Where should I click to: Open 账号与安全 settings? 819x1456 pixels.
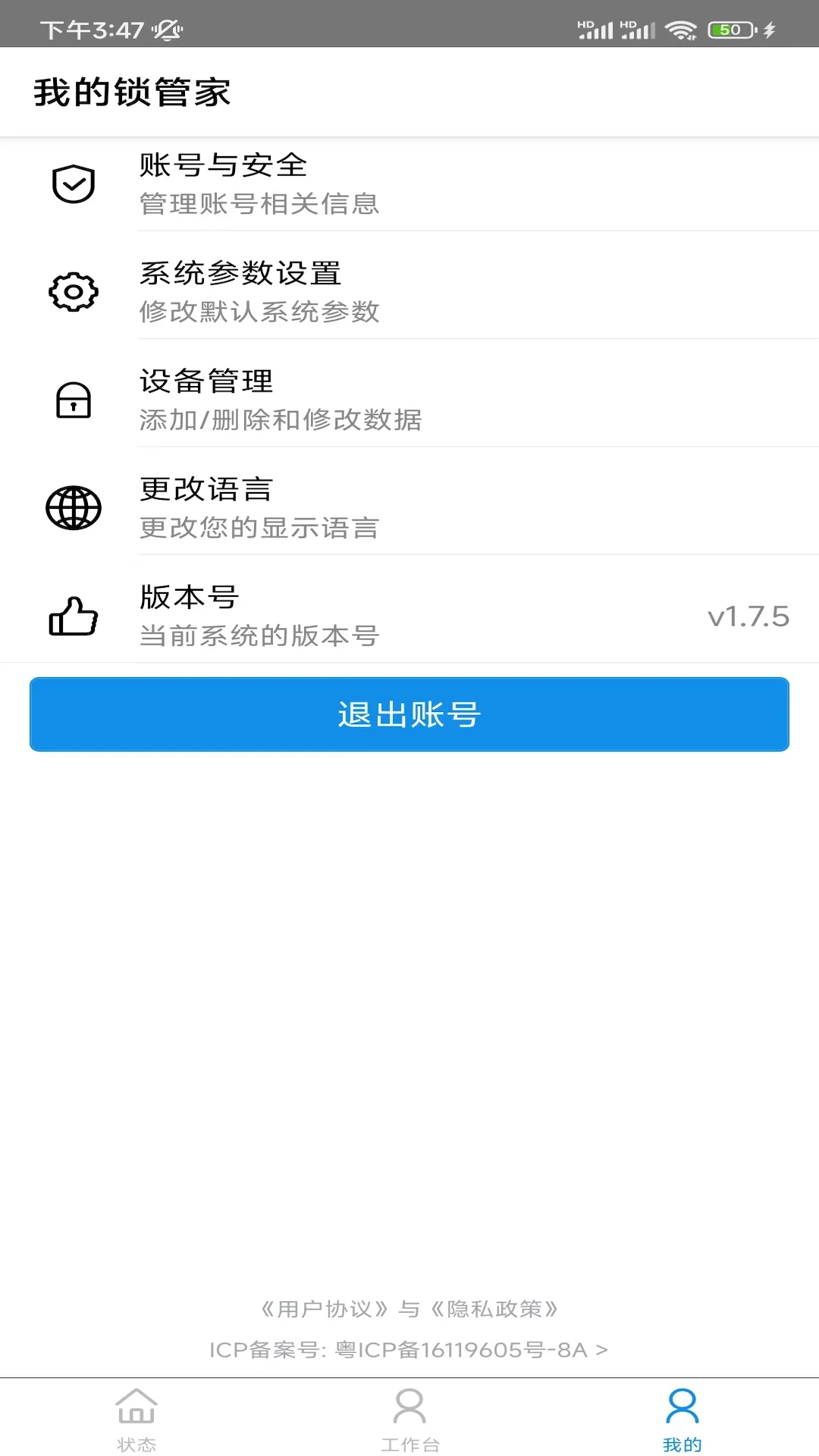409,184
